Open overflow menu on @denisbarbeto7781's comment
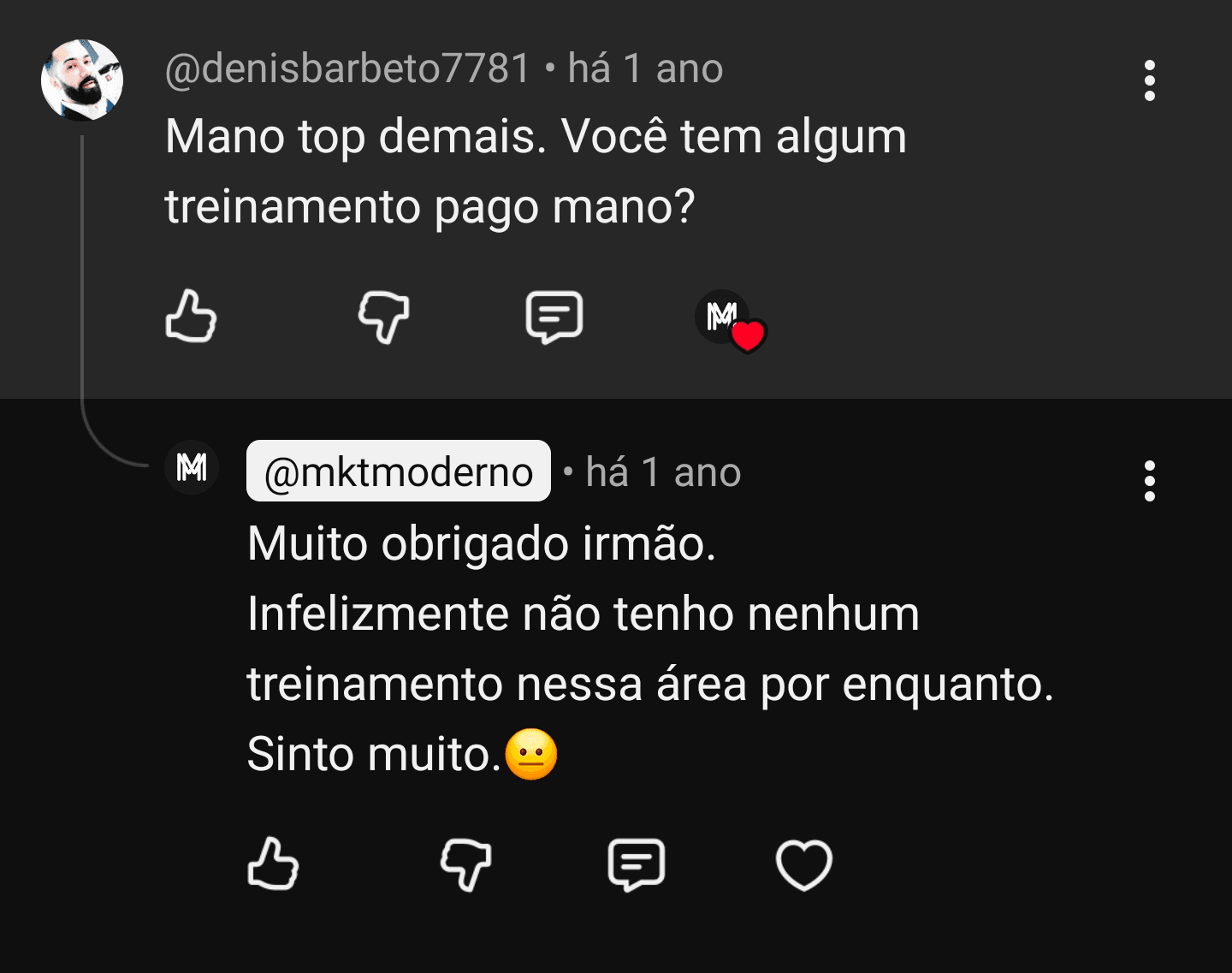Screen dimensions: 1232x973 (x=1150, y=80)
